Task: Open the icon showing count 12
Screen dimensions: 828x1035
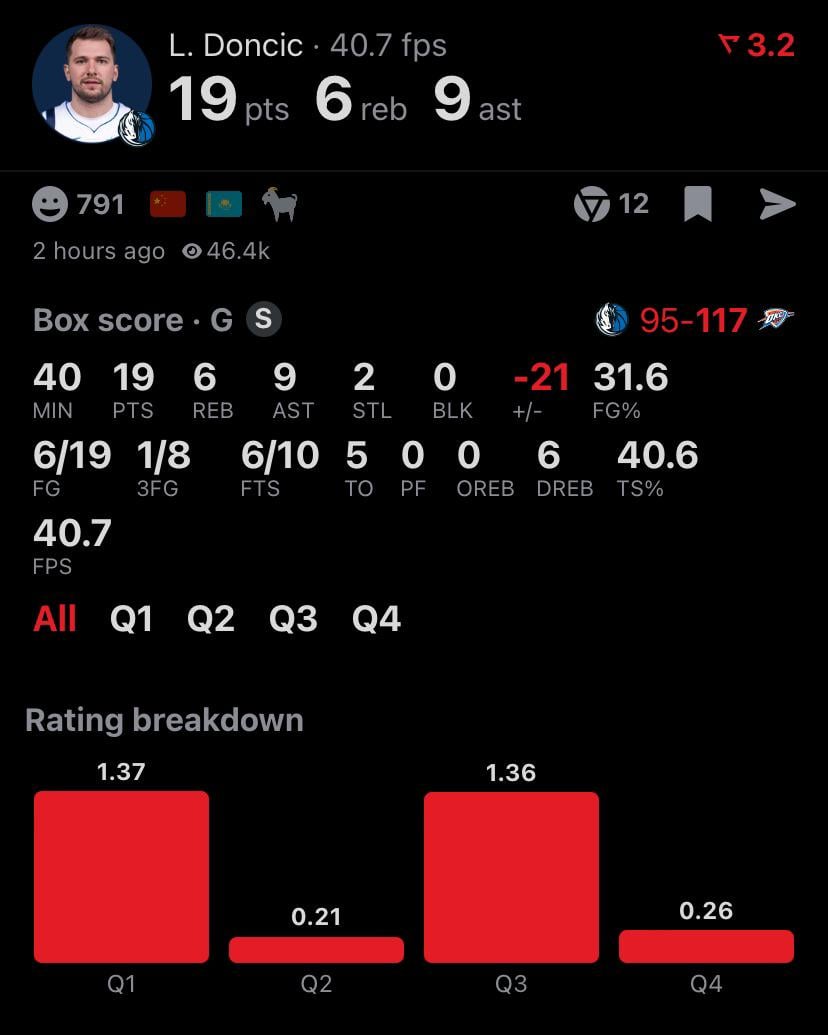Action: click(592, 205)
